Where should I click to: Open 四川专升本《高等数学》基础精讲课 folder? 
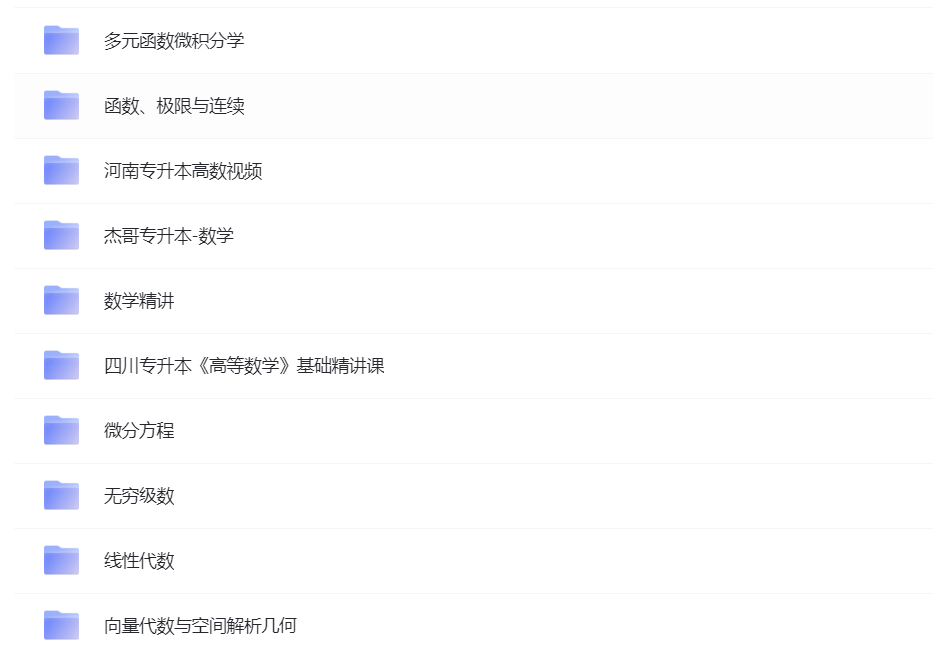coord(244,366)
